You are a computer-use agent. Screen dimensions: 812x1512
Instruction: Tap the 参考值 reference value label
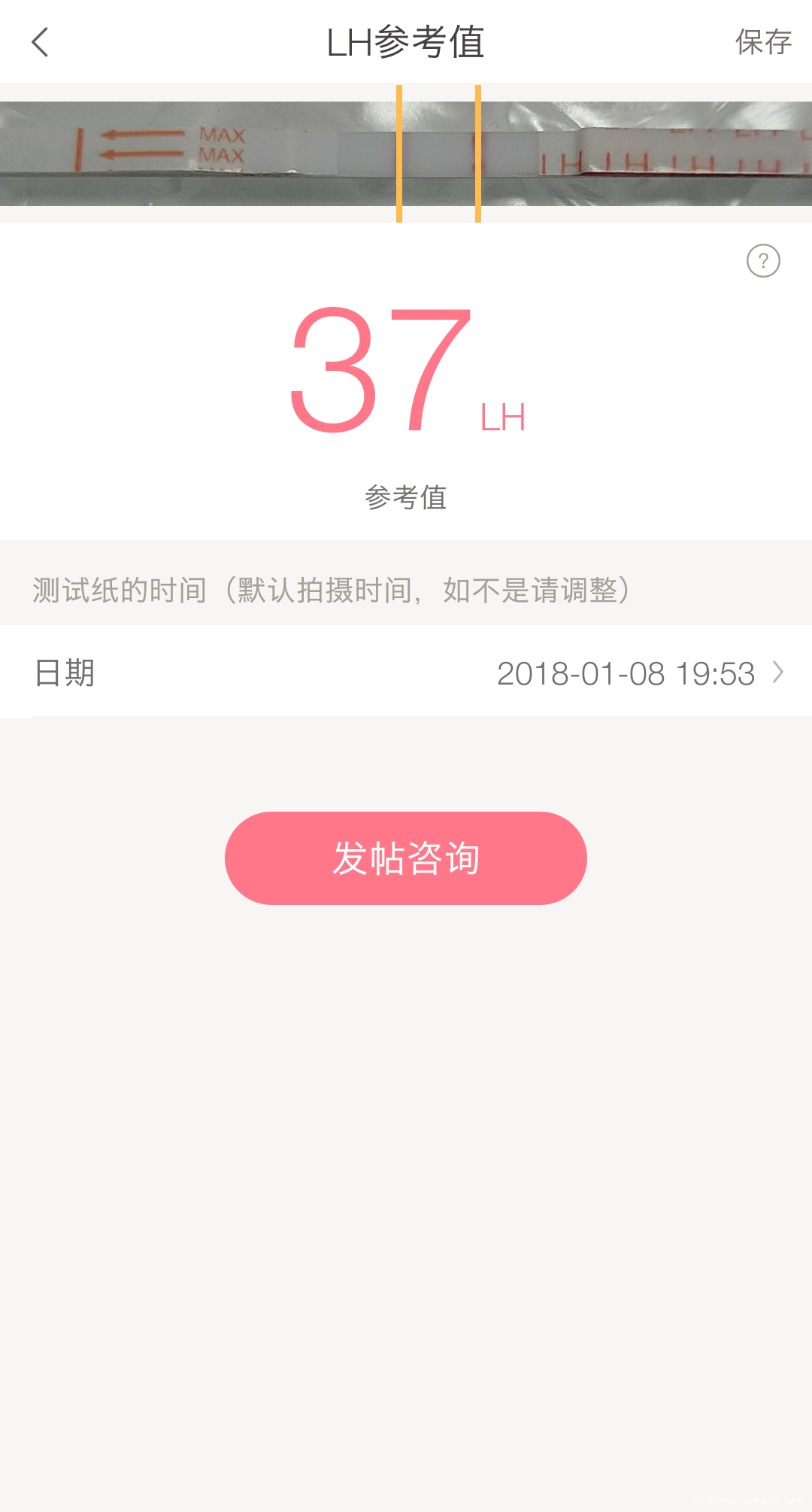(405, 498)
